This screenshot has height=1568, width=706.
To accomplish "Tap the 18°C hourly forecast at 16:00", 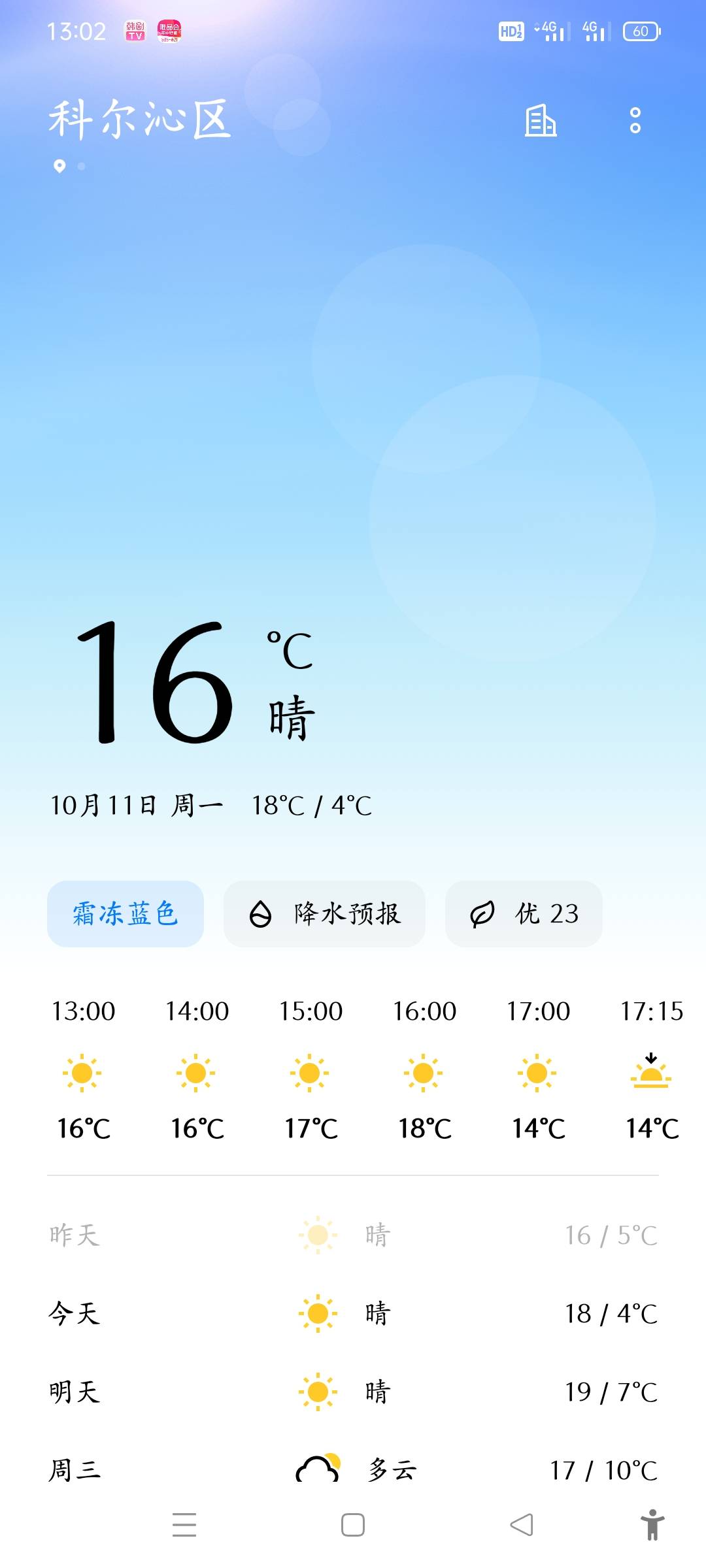I will (x=423, y=1126).
